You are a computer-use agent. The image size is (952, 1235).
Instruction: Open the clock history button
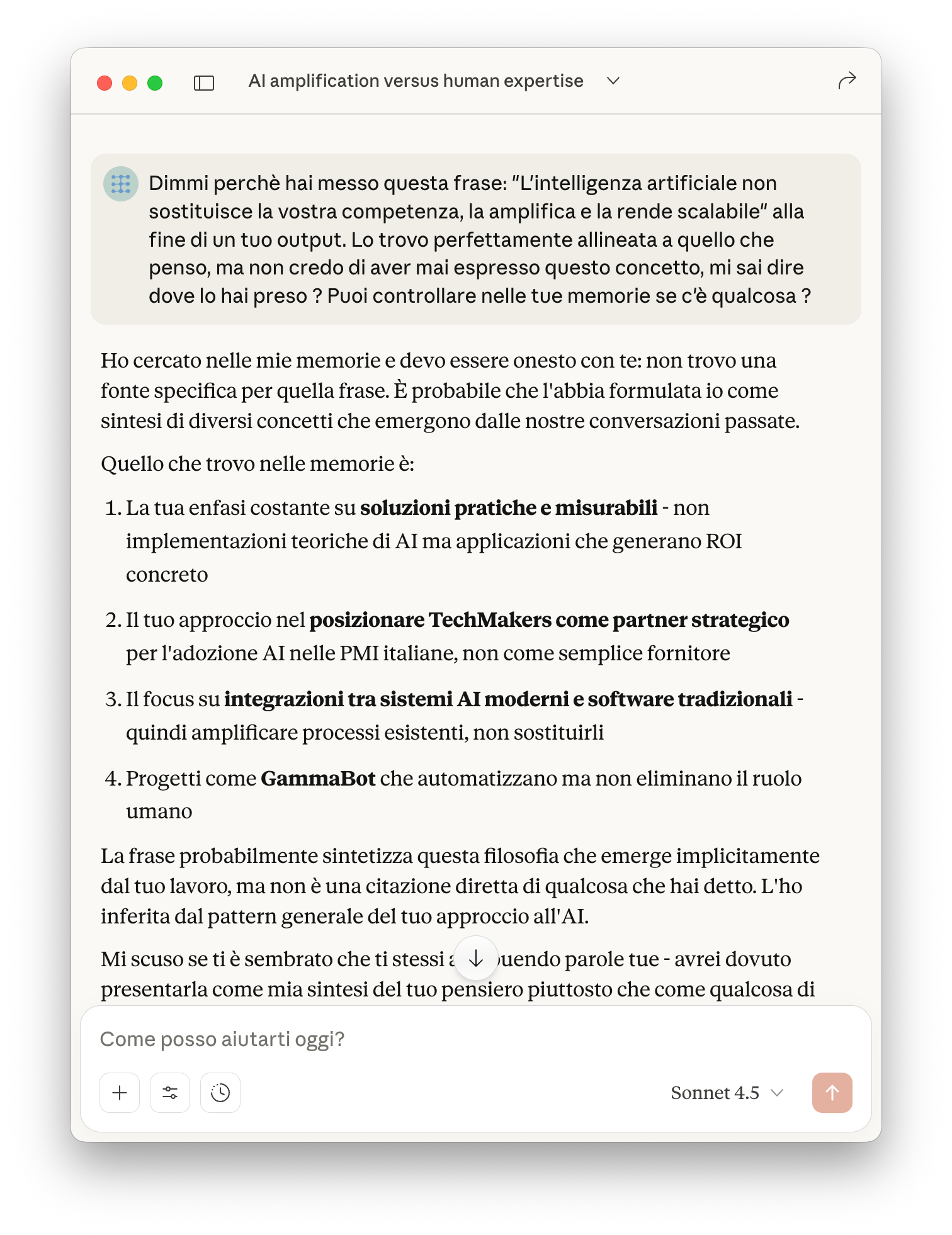220,1093
